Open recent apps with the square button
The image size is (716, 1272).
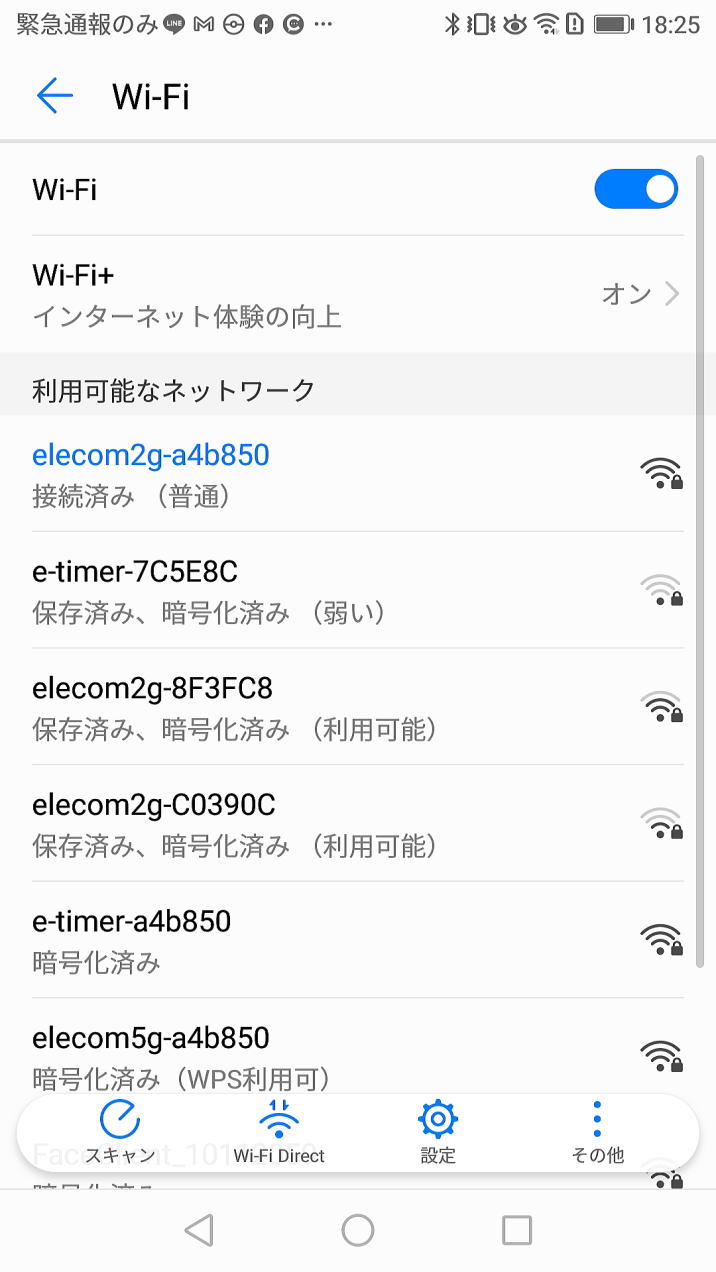(x=517, y=1230)
